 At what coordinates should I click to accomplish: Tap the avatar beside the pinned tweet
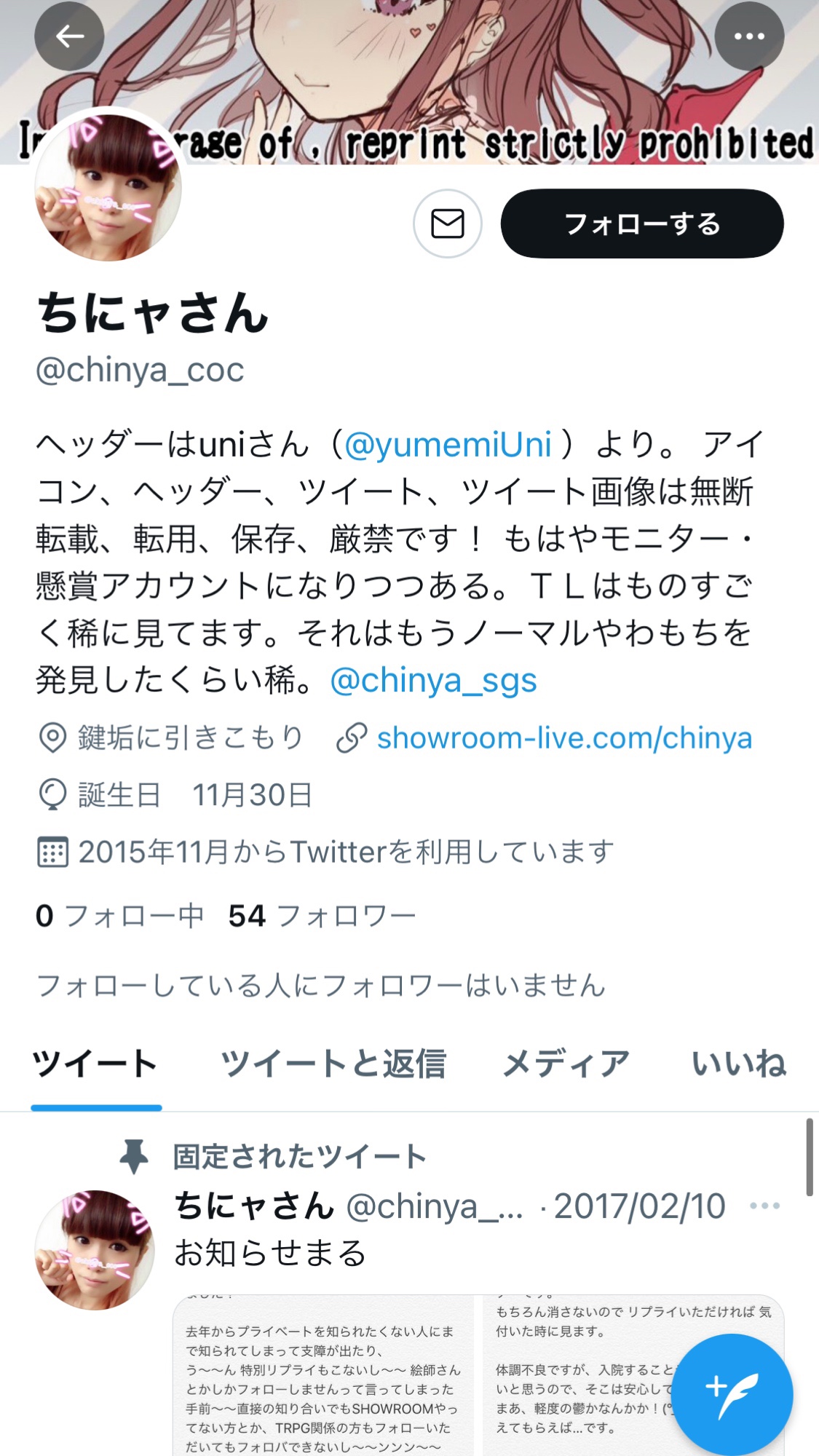tap(95, 1250)
